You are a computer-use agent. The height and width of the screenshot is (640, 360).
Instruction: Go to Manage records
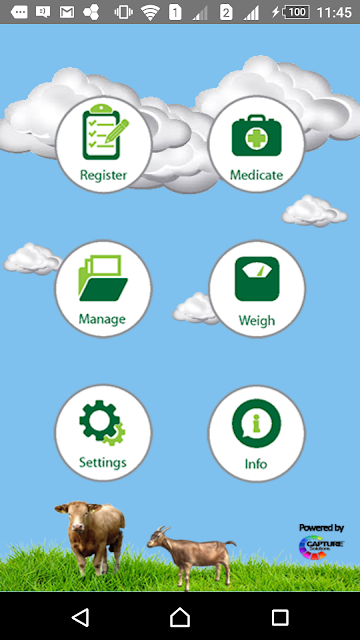pos(103,289)
